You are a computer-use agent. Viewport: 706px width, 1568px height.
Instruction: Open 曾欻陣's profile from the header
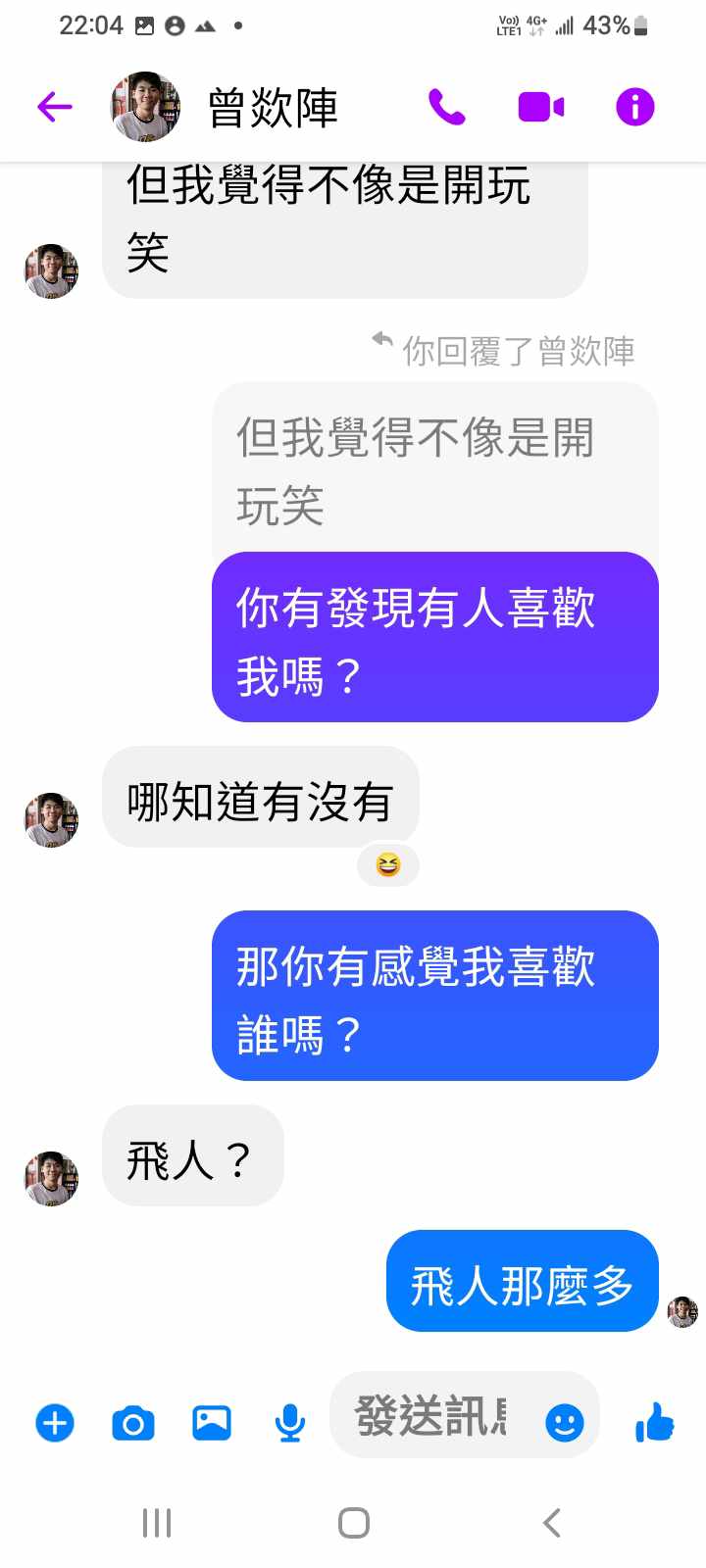[x=272, y=107]
